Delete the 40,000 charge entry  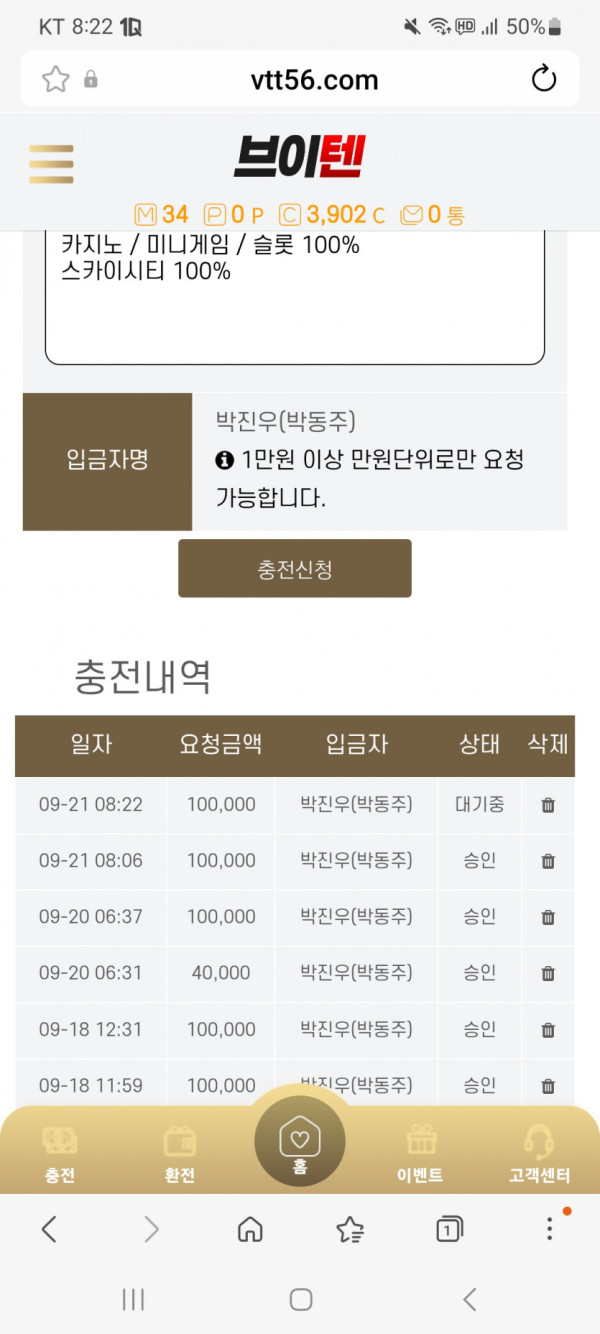tap(548, 973)
